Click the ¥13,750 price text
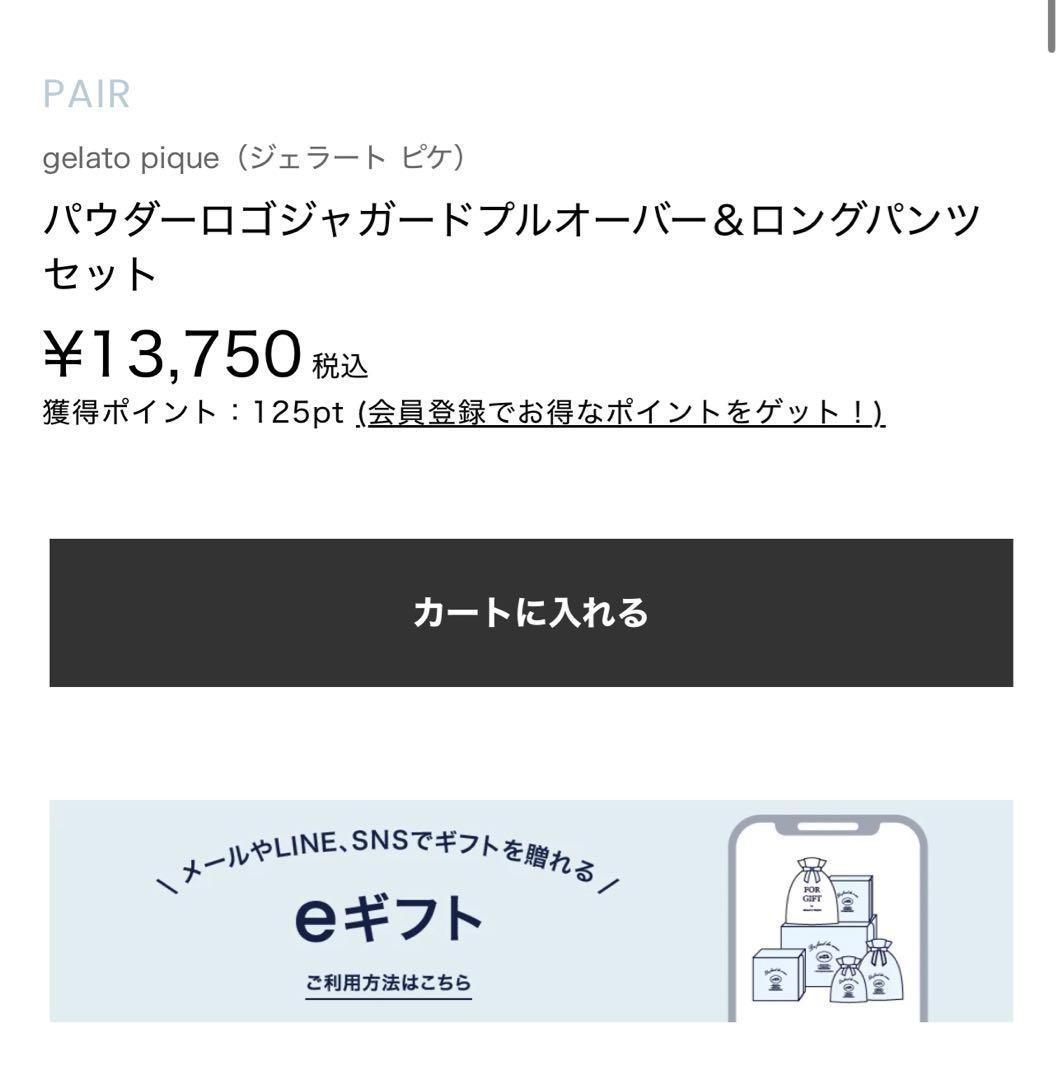Screen dimensions: 1063x1080 pos(172,353)
